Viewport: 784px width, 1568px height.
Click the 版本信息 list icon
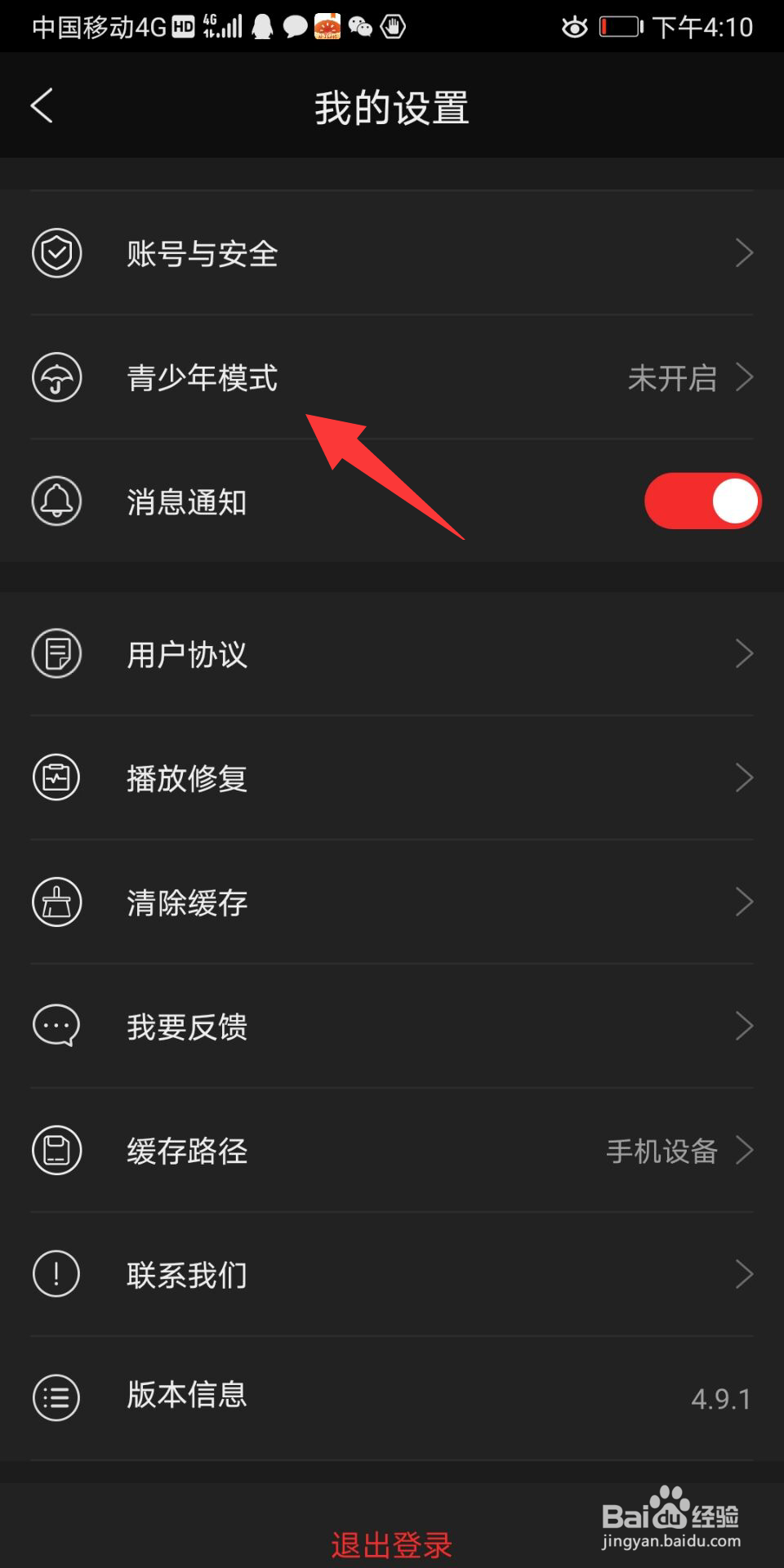[56, 1397]
